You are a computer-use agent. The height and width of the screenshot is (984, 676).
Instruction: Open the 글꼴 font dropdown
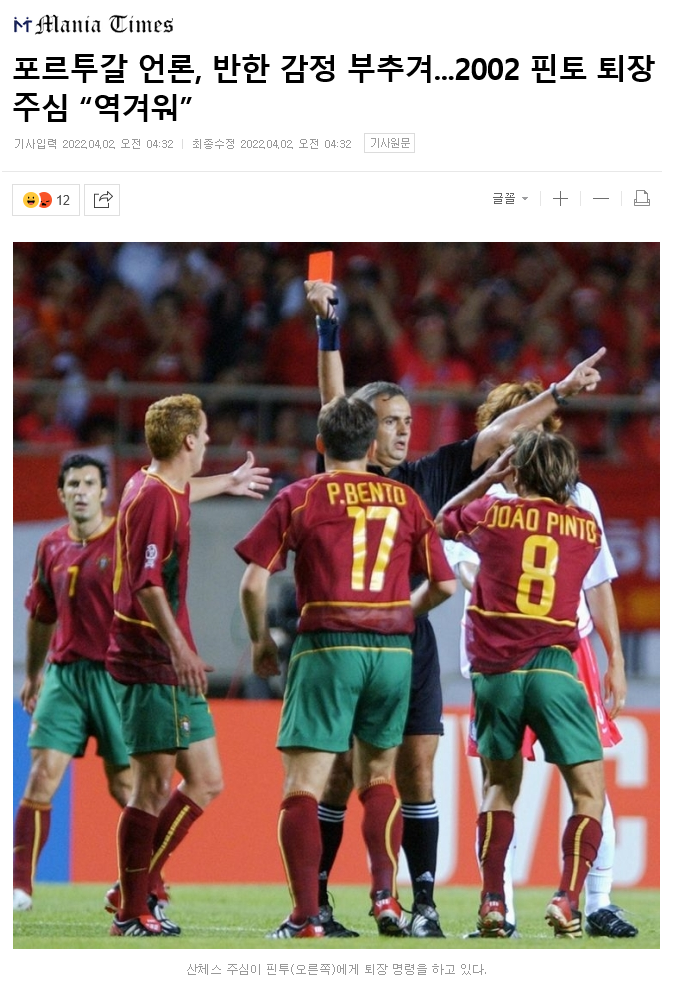pyautogui.click(x=510, y=199)
